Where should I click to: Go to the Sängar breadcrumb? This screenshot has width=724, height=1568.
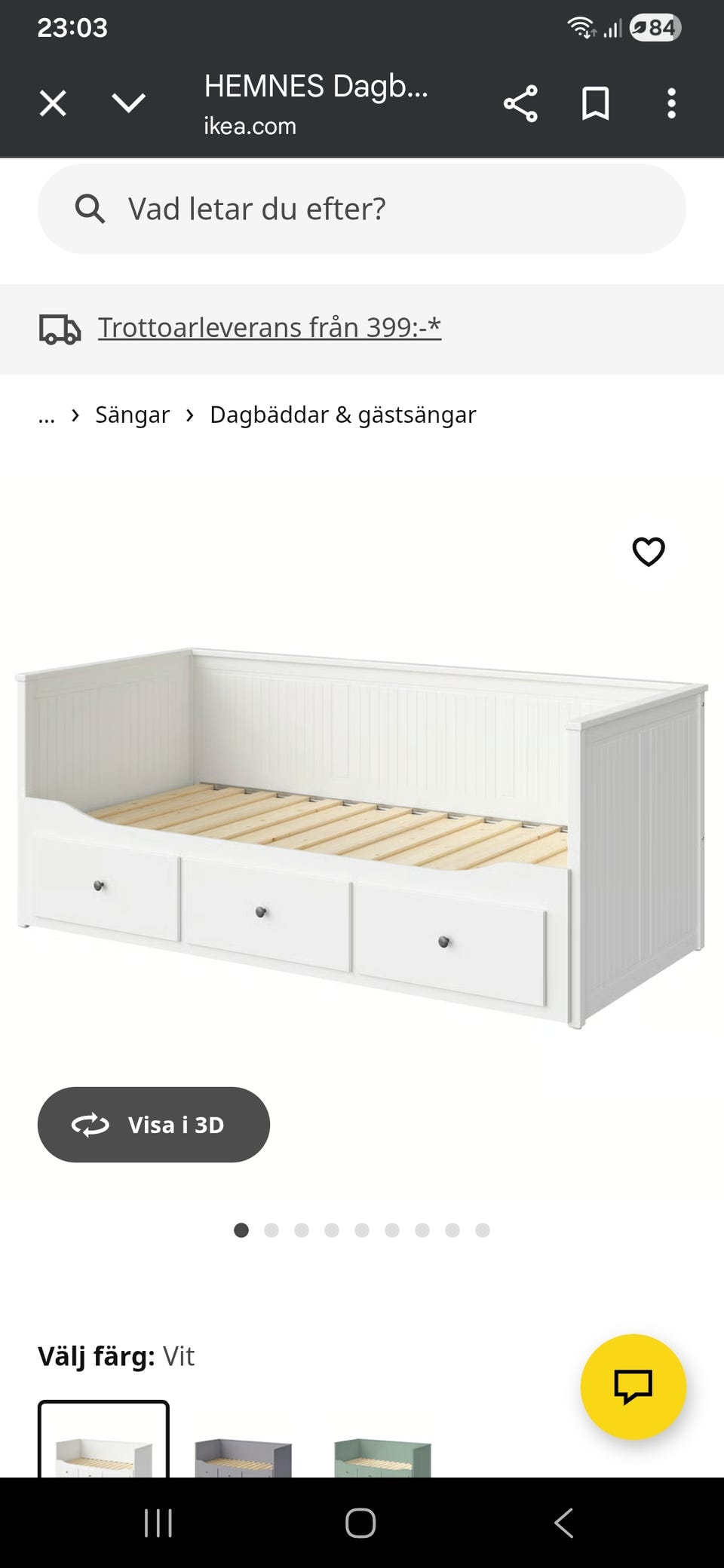click(132, 415)
